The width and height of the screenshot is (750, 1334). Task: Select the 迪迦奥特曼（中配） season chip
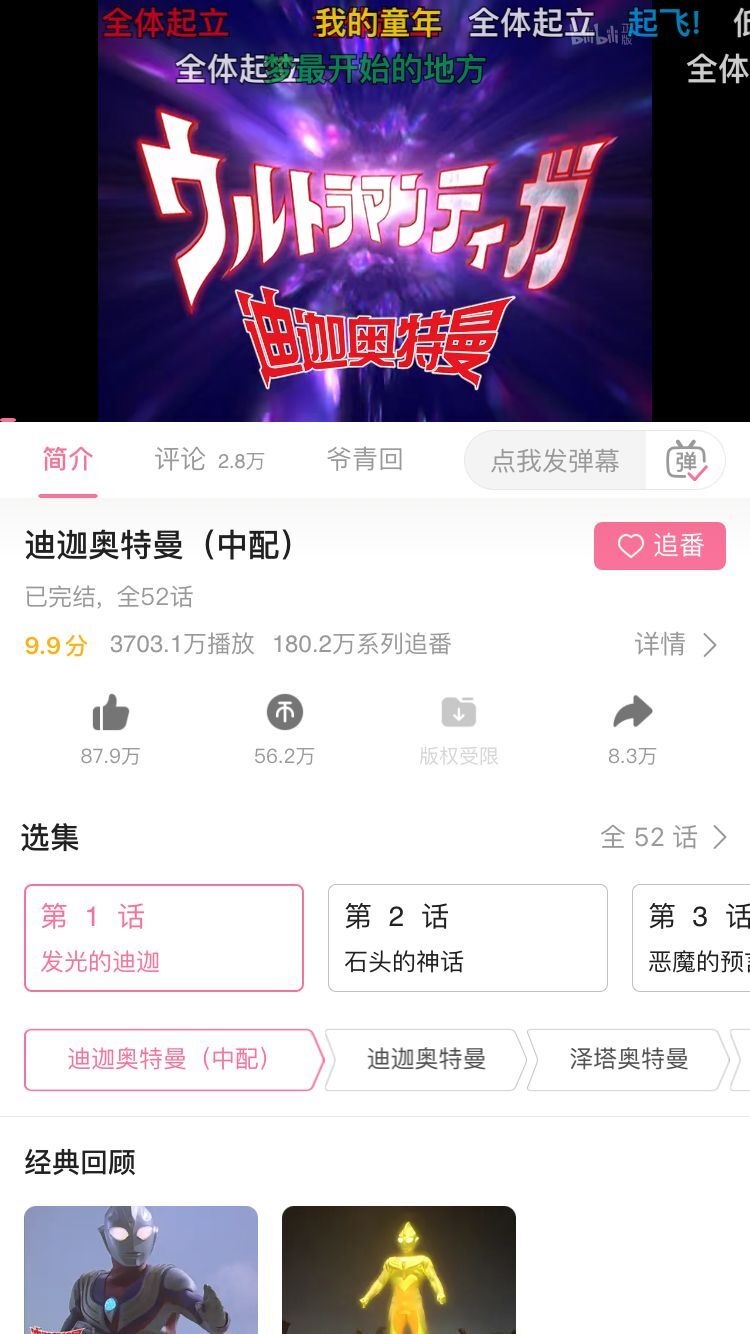pos(170,1059)
